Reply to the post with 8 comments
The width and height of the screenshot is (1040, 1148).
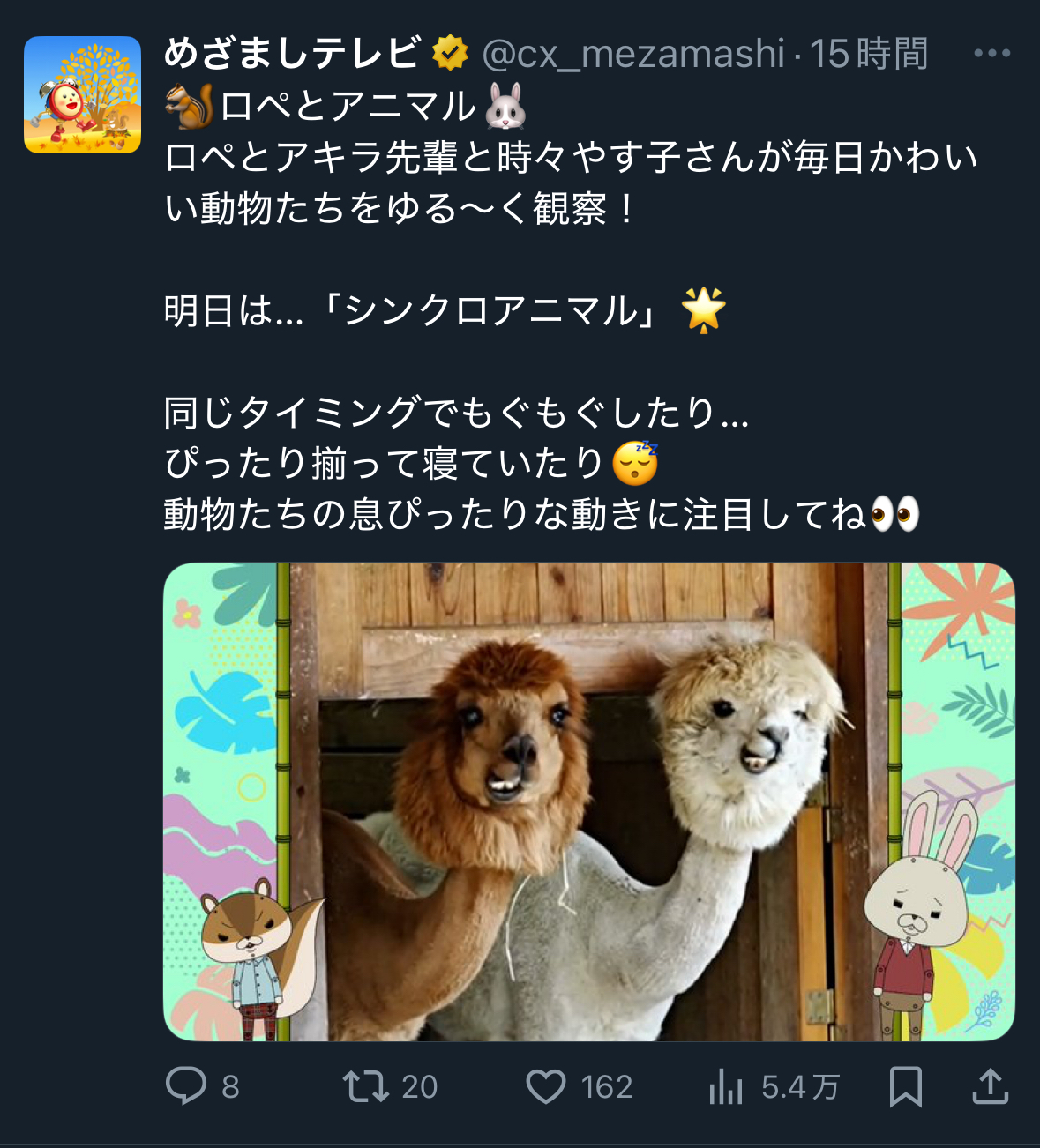pyautogui.click(x=186, y=1085)
